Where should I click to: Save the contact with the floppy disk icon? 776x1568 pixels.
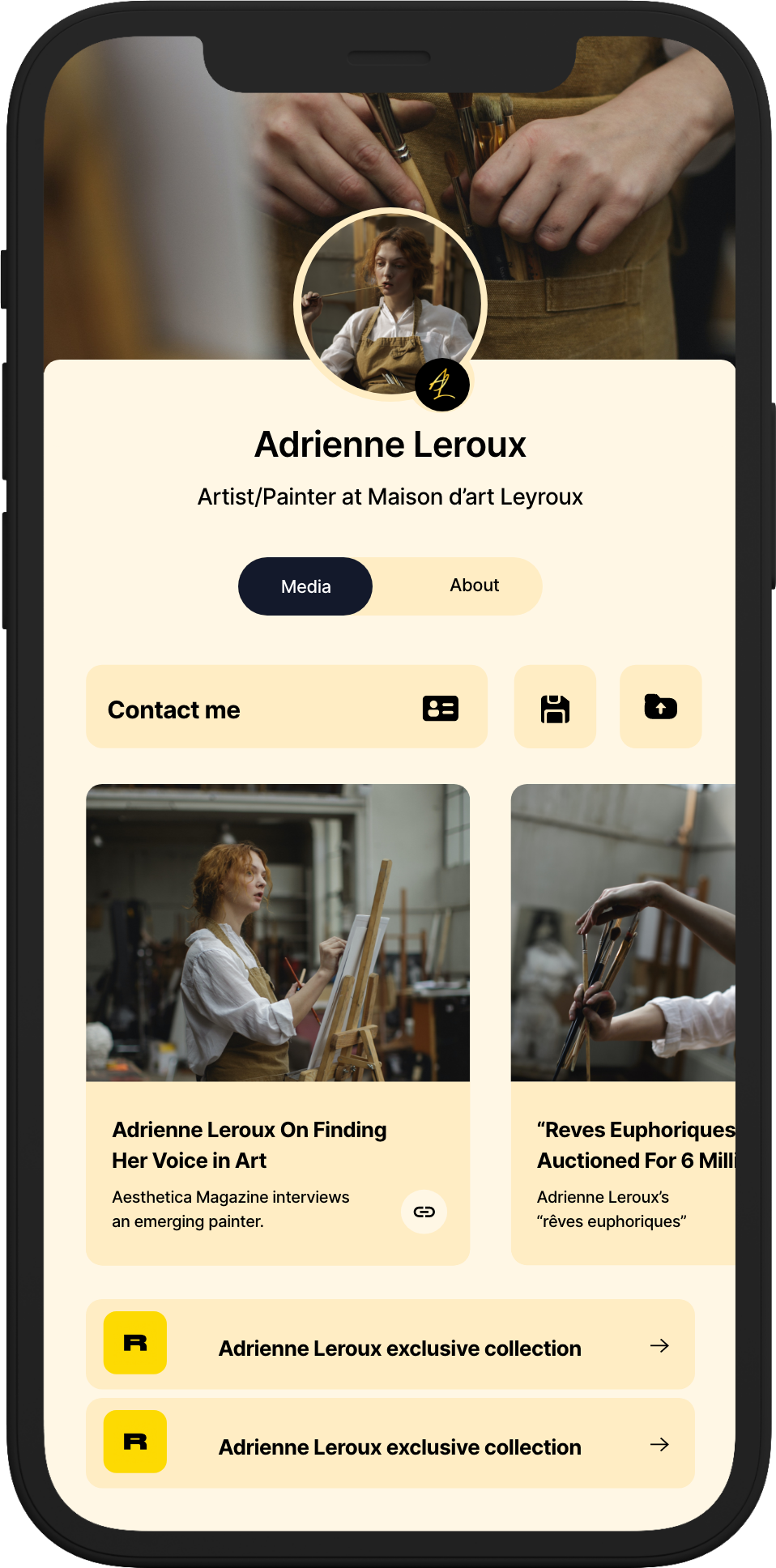tap(555, 707)
